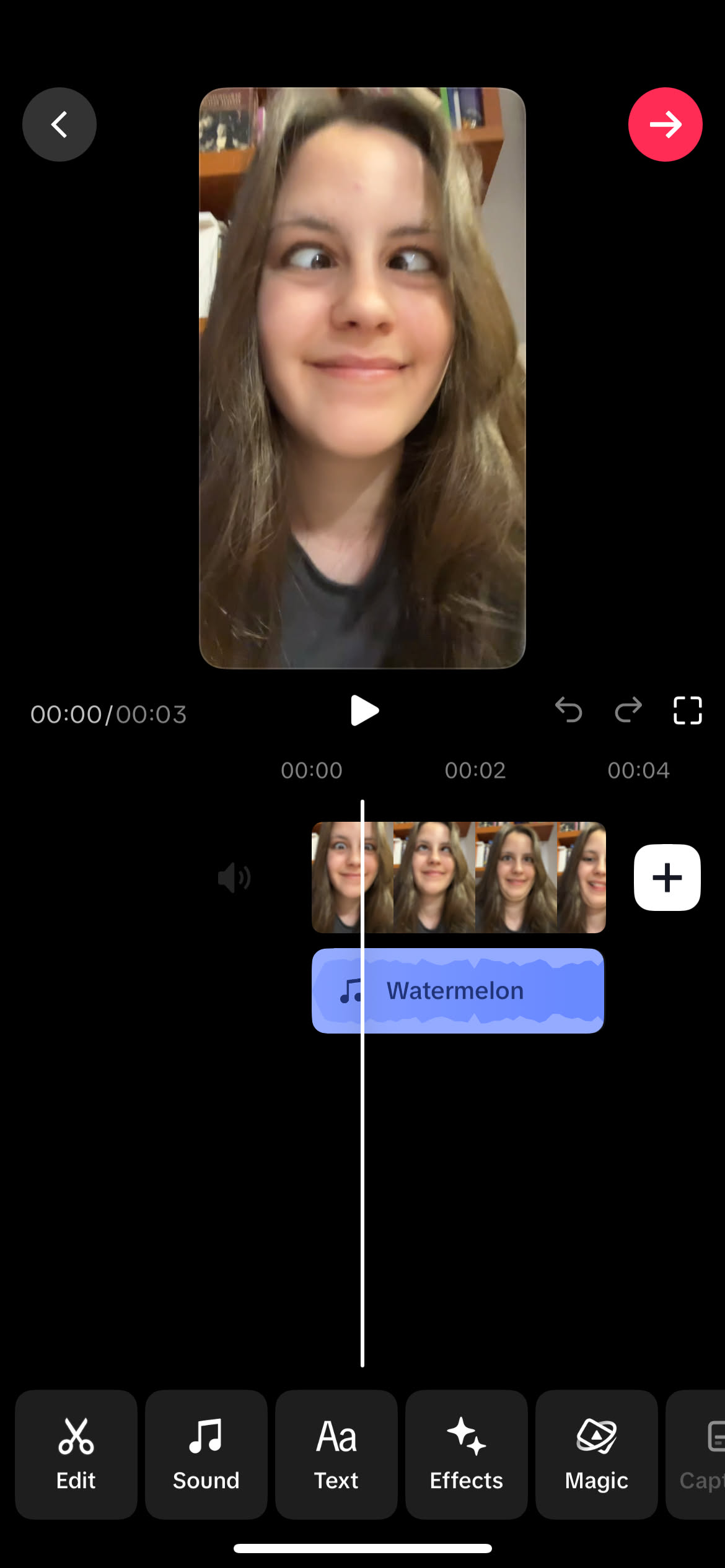
Task: Go back using the left arrow
Action: point(59,124)
